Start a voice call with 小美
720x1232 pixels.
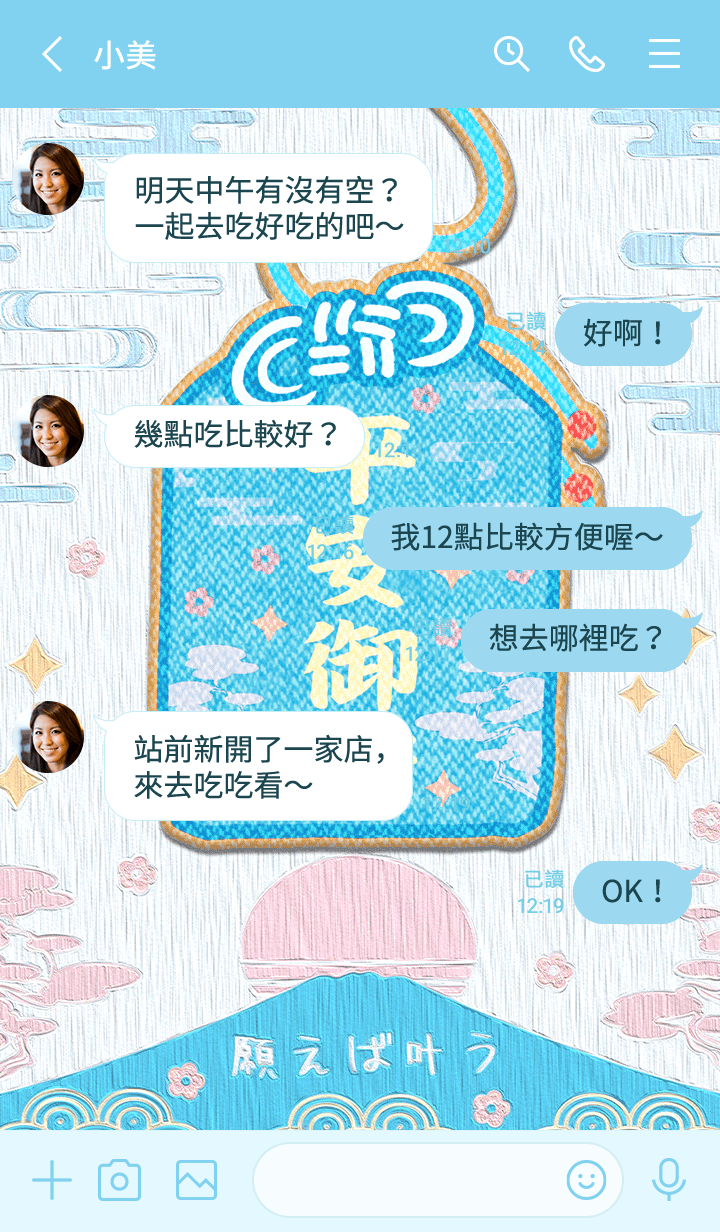coord(587,54)
